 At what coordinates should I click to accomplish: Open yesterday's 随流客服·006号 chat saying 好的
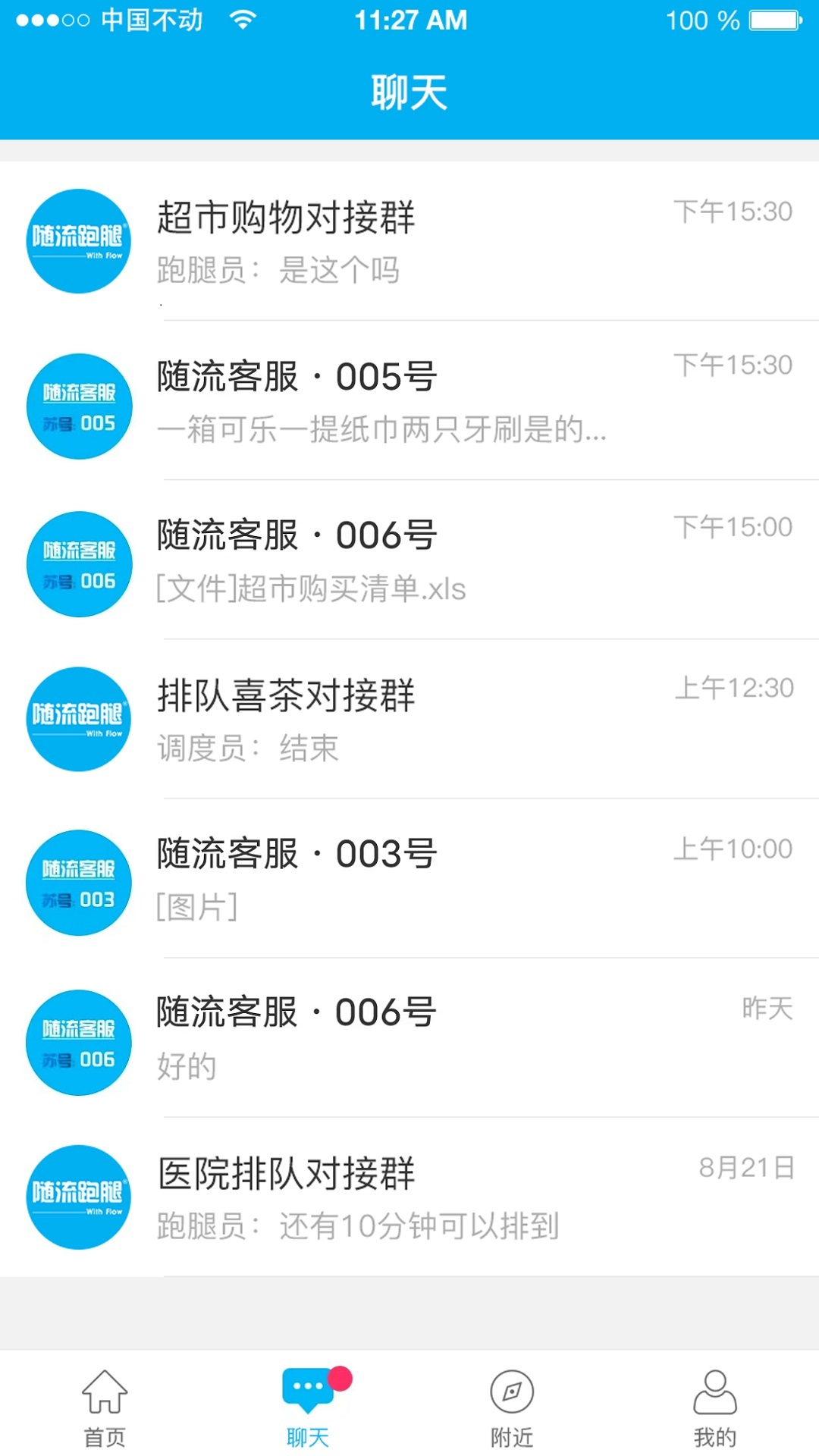tap(409, 1037)
